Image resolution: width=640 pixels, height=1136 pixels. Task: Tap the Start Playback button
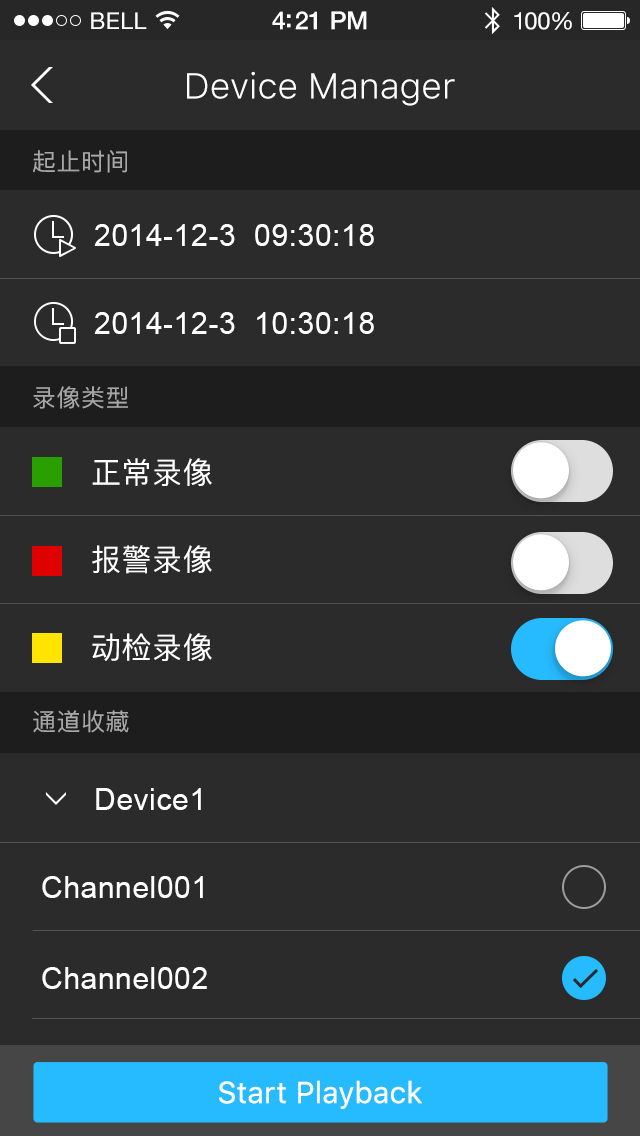(x=320, y=1092)
